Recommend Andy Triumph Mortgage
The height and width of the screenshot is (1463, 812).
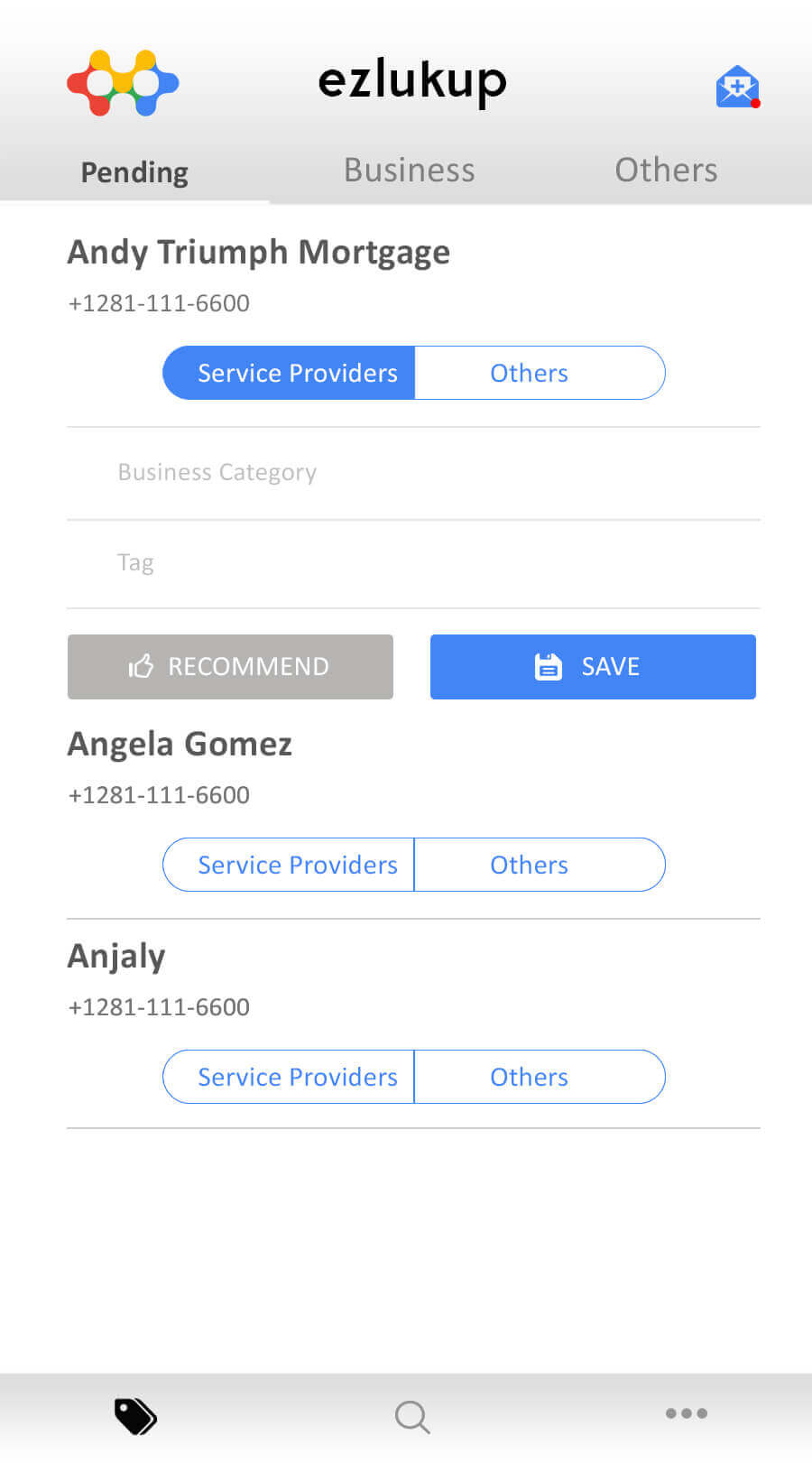(x=230, y=667)
